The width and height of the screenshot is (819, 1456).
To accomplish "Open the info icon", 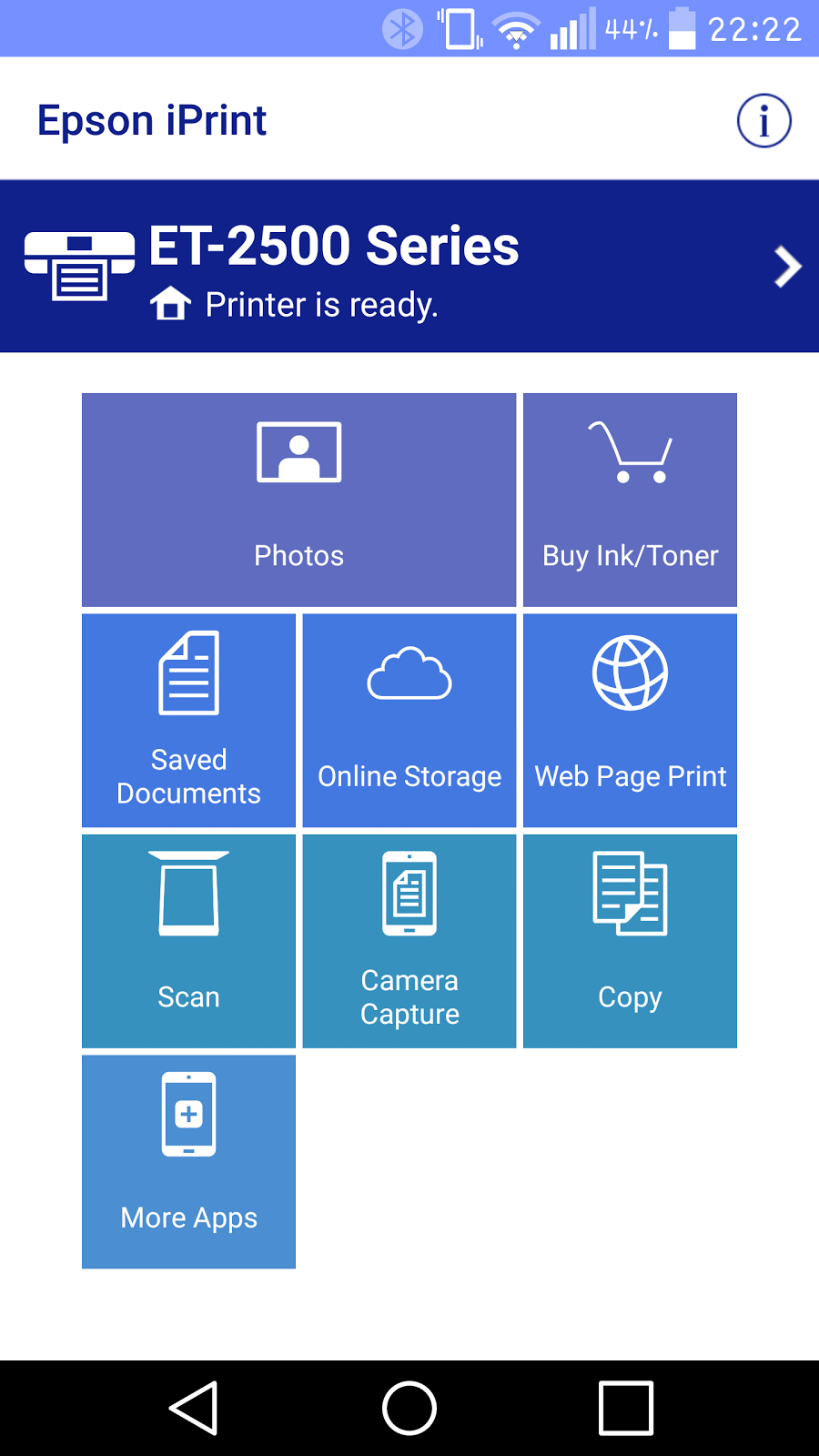I will point(763,120).
